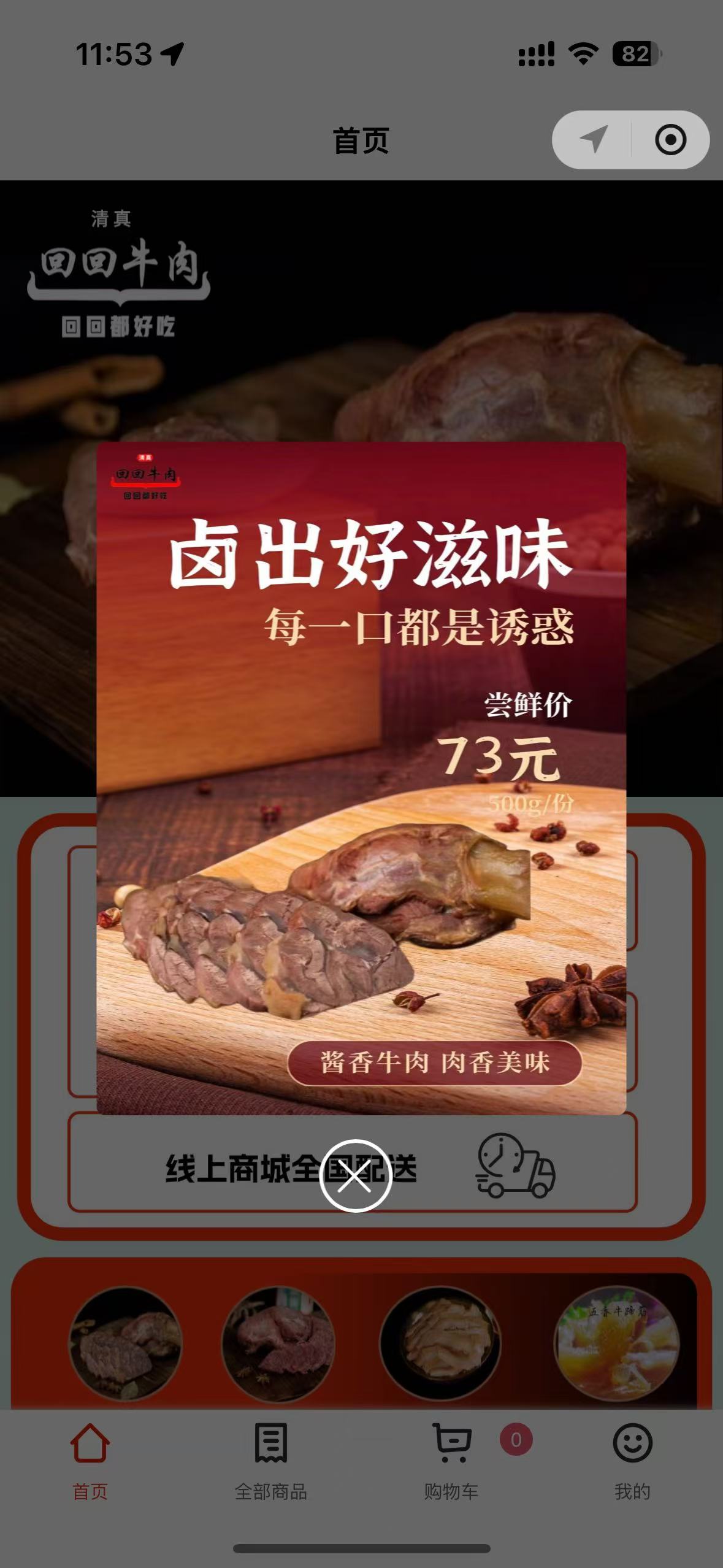This screenshot has width=723, height=1568.
Task: Close the mini program with the circle button
Action: (x=670, y=140)
